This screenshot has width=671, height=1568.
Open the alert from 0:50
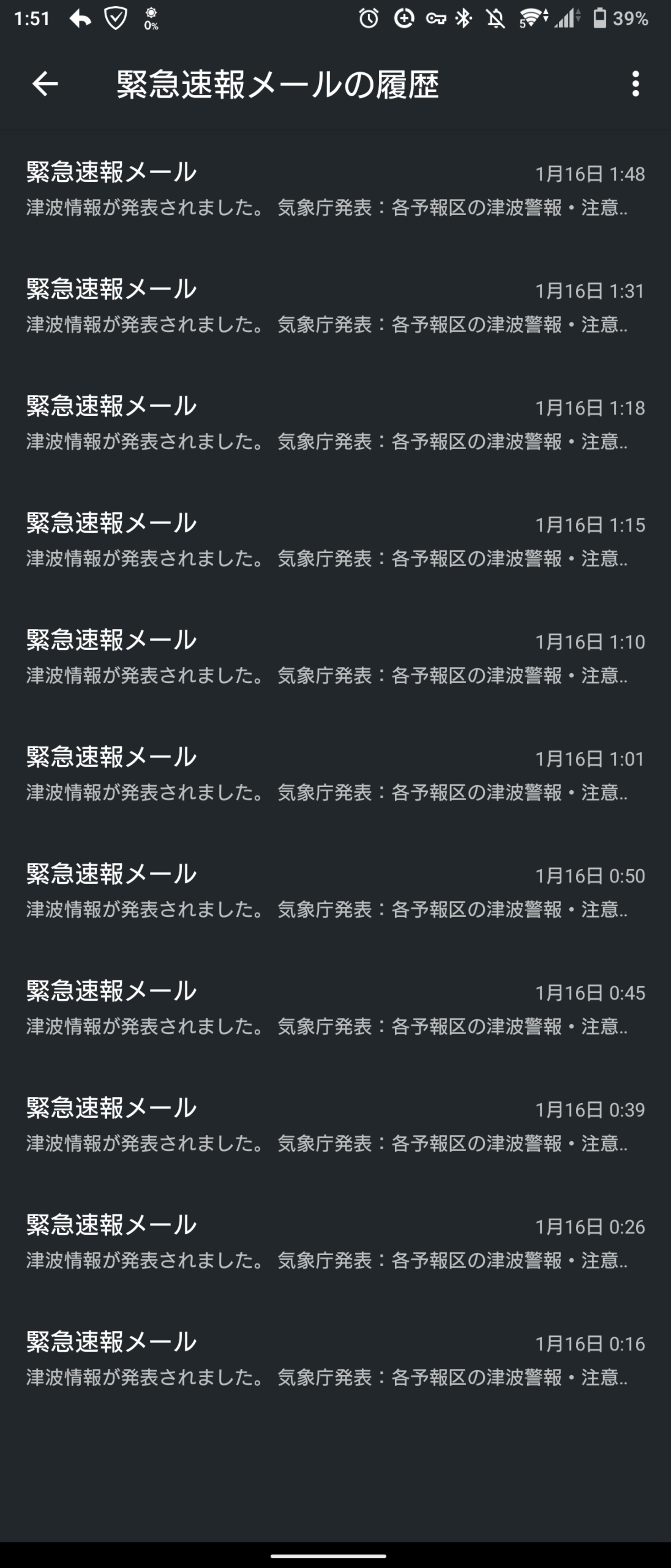[335, 891]
